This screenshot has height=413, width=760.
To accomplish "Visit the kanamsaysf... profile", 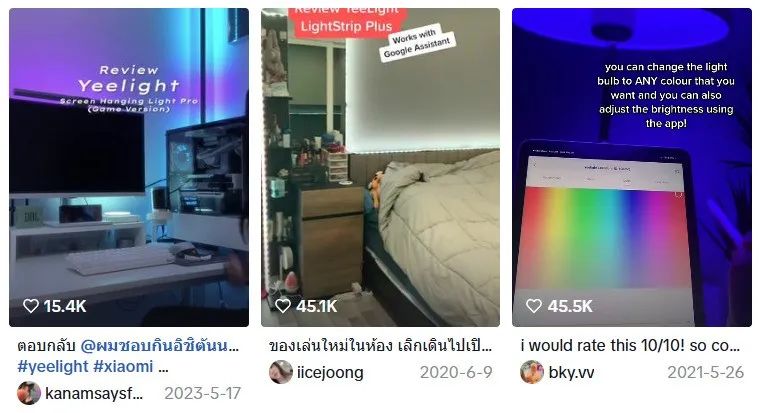I will point(93,393).
